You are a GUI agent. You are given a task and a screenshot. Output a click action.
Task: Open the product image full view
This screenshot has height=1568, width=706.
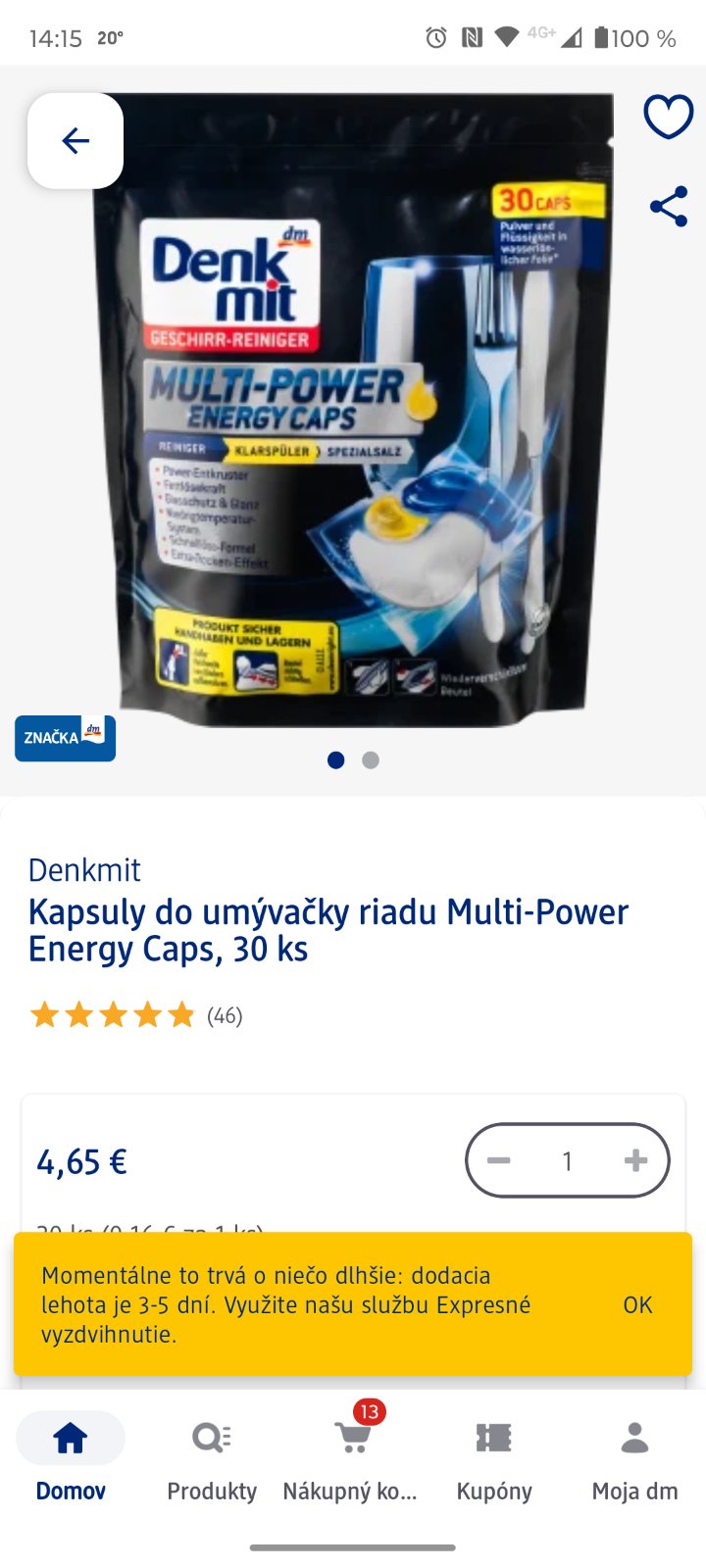click(353, 412)
